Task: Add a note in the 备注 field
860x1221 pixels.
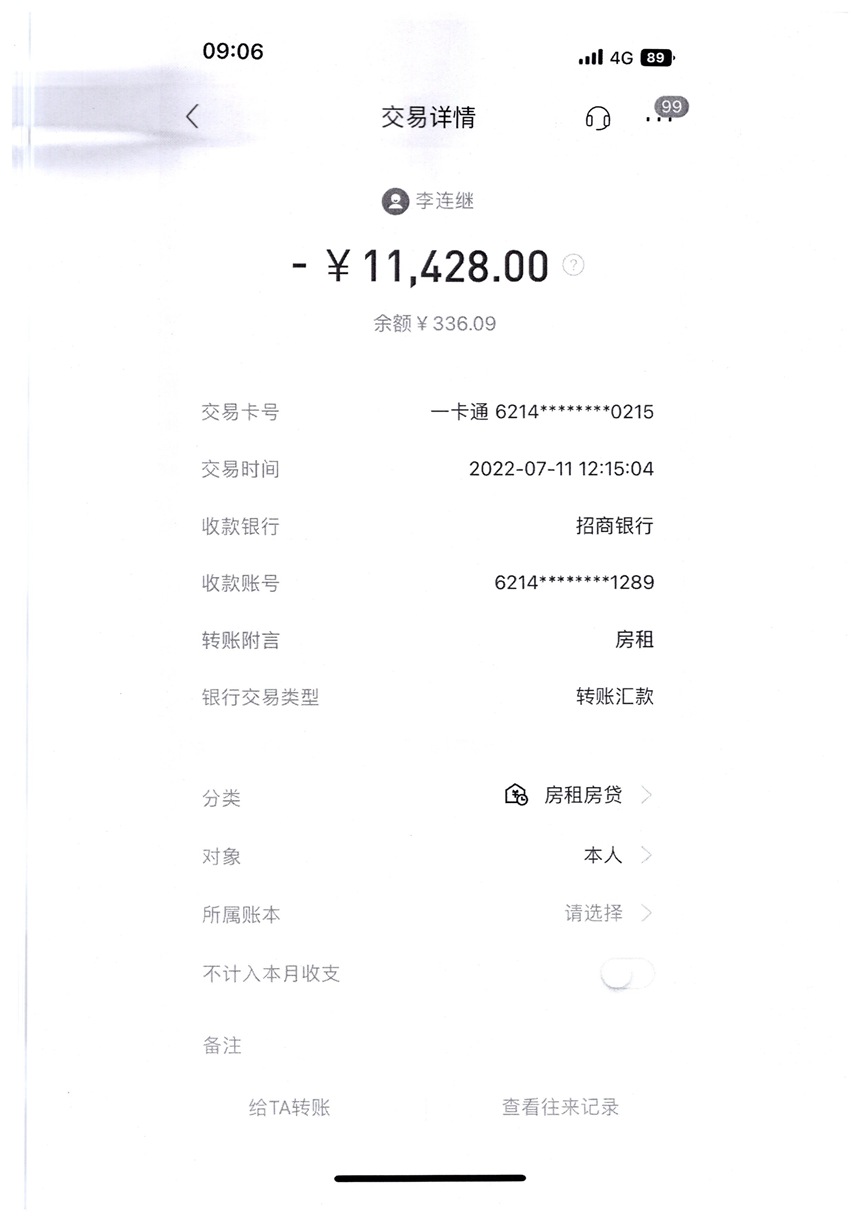Action: pyautogui.click(x=430, y=1046)
